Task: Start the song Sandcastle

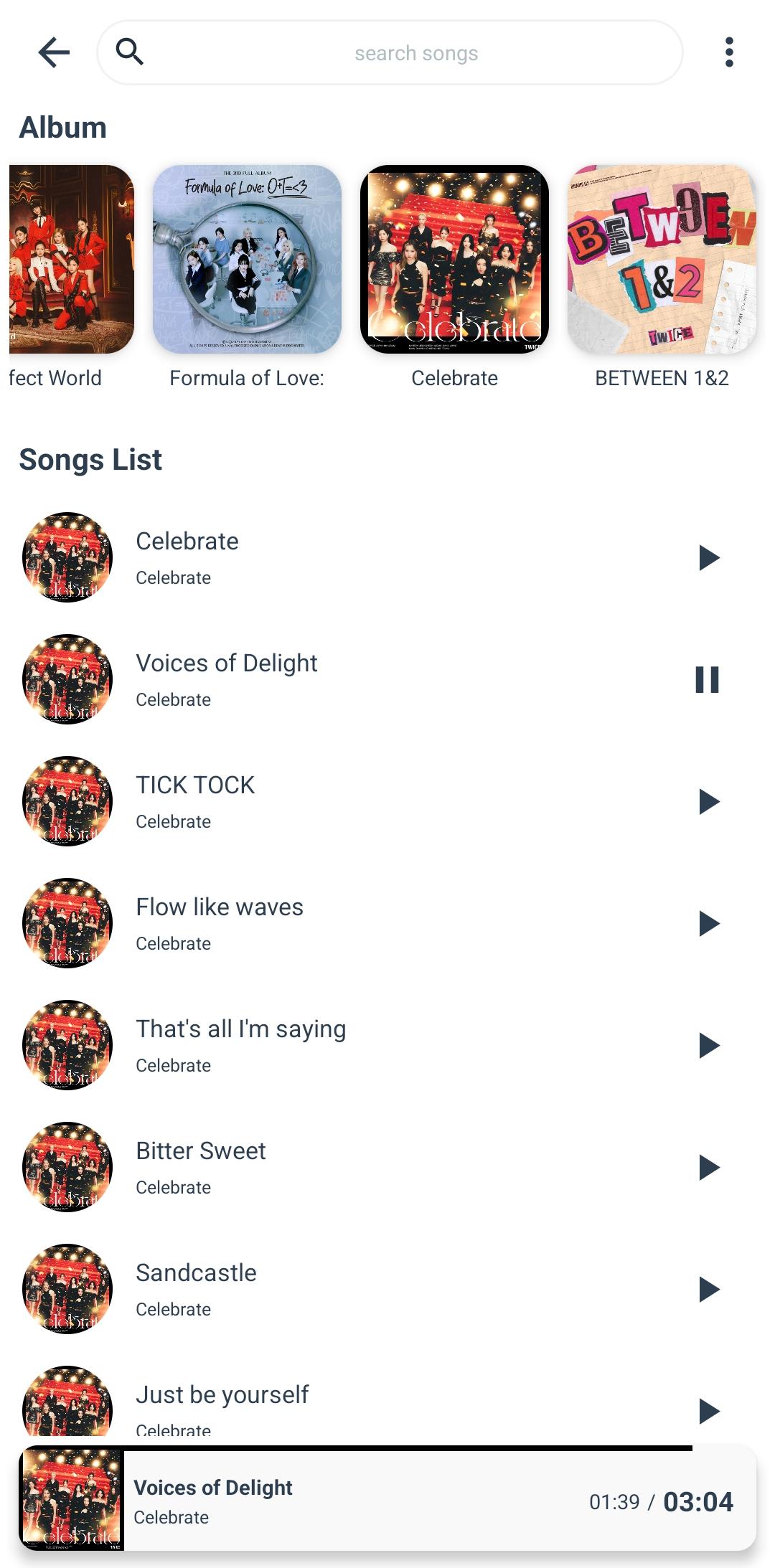Action: (708, 1289)
